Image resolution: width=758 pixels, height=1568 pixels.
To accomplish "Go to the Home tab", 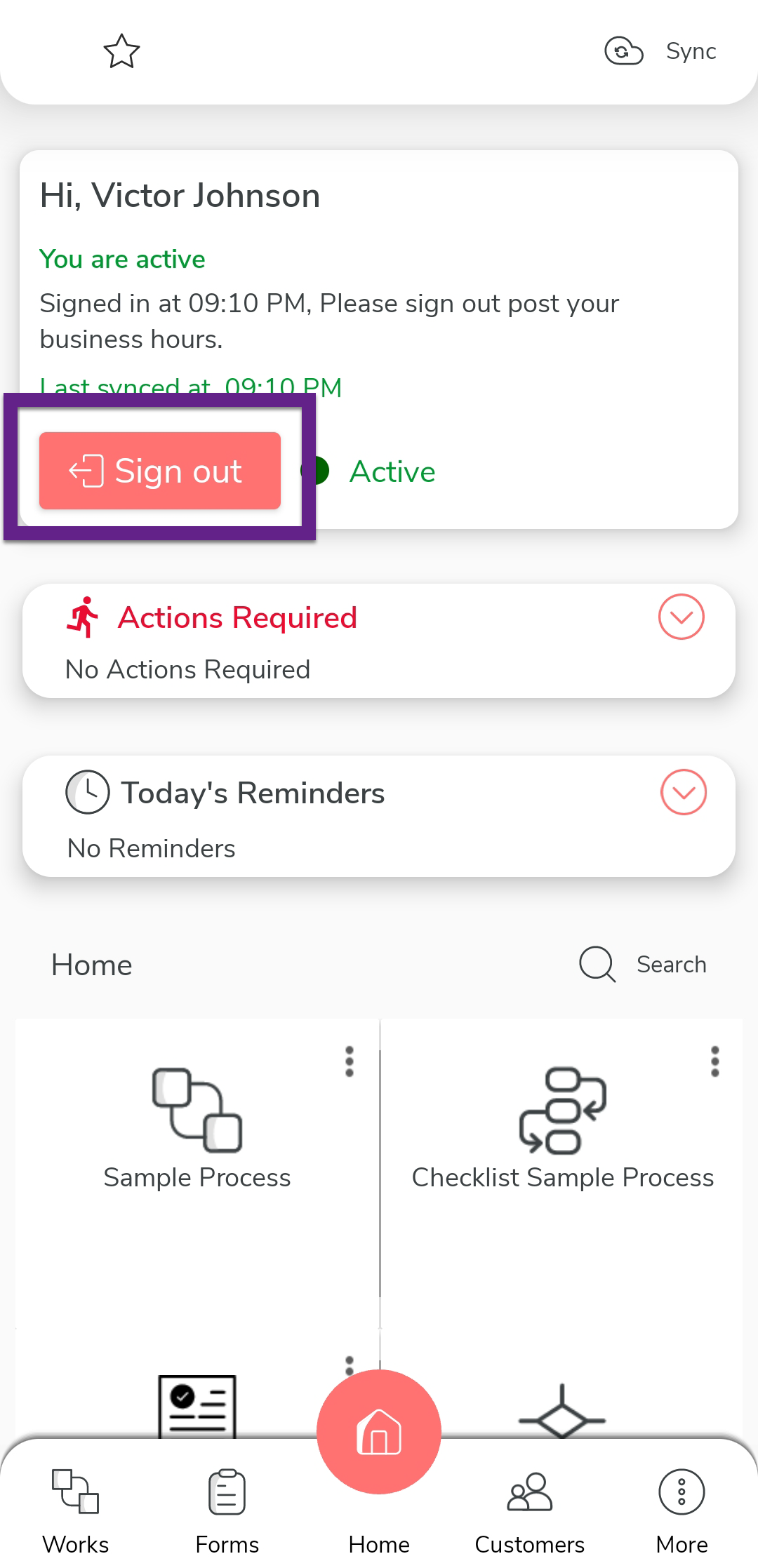I will pos(379,1445).
